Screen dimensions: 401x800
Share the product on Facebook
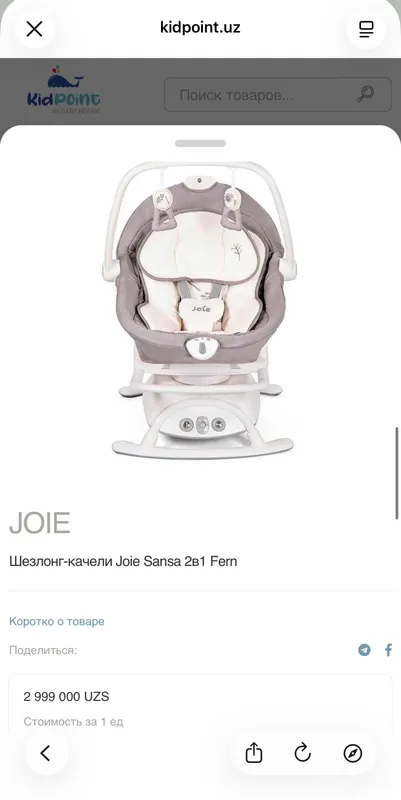(x=388, y=650)
